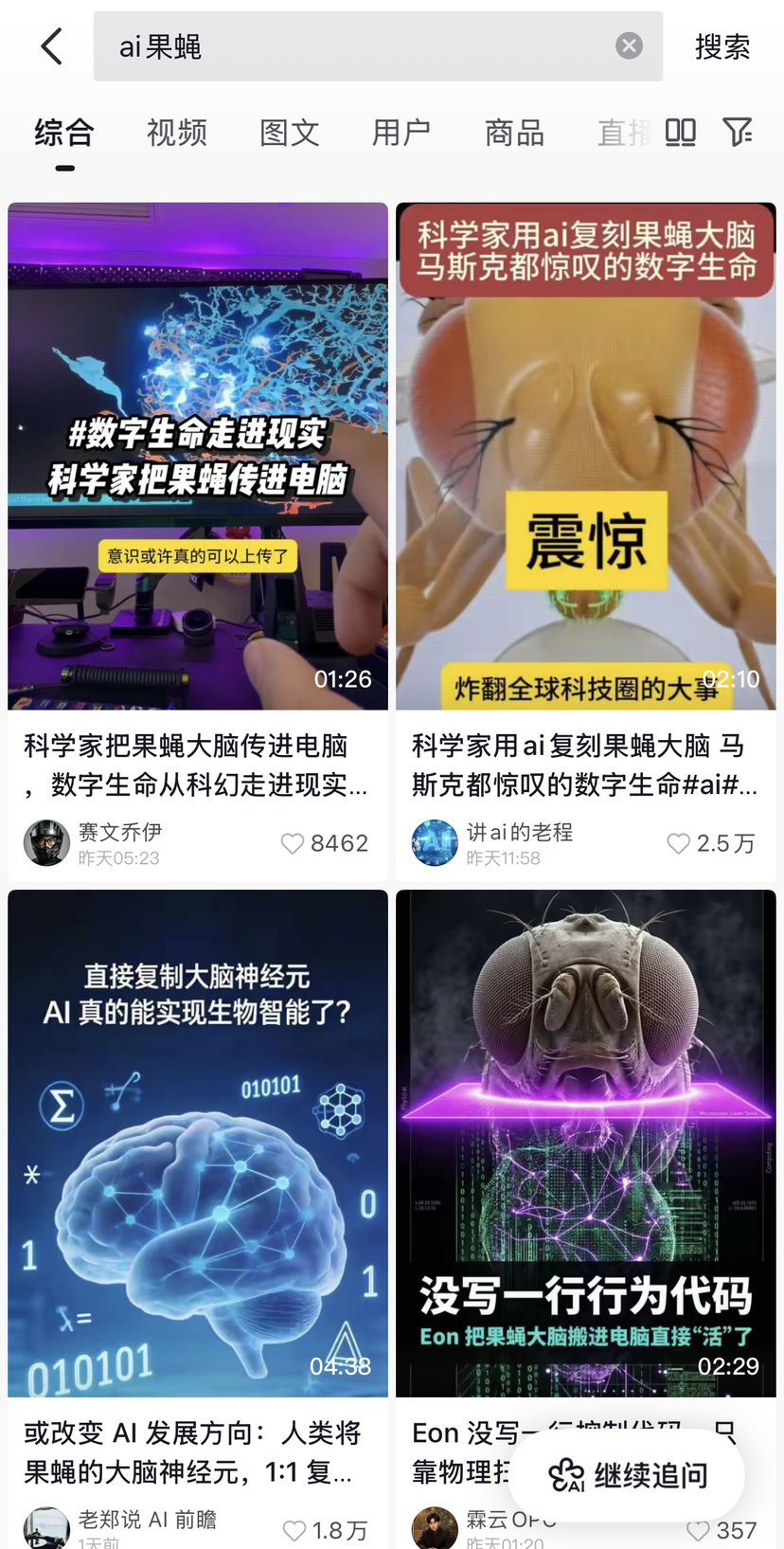This screenshot has width=784, height=1549.
Task: Open the Eon 没写一行行为代码 video
Action: [586, 1143]
